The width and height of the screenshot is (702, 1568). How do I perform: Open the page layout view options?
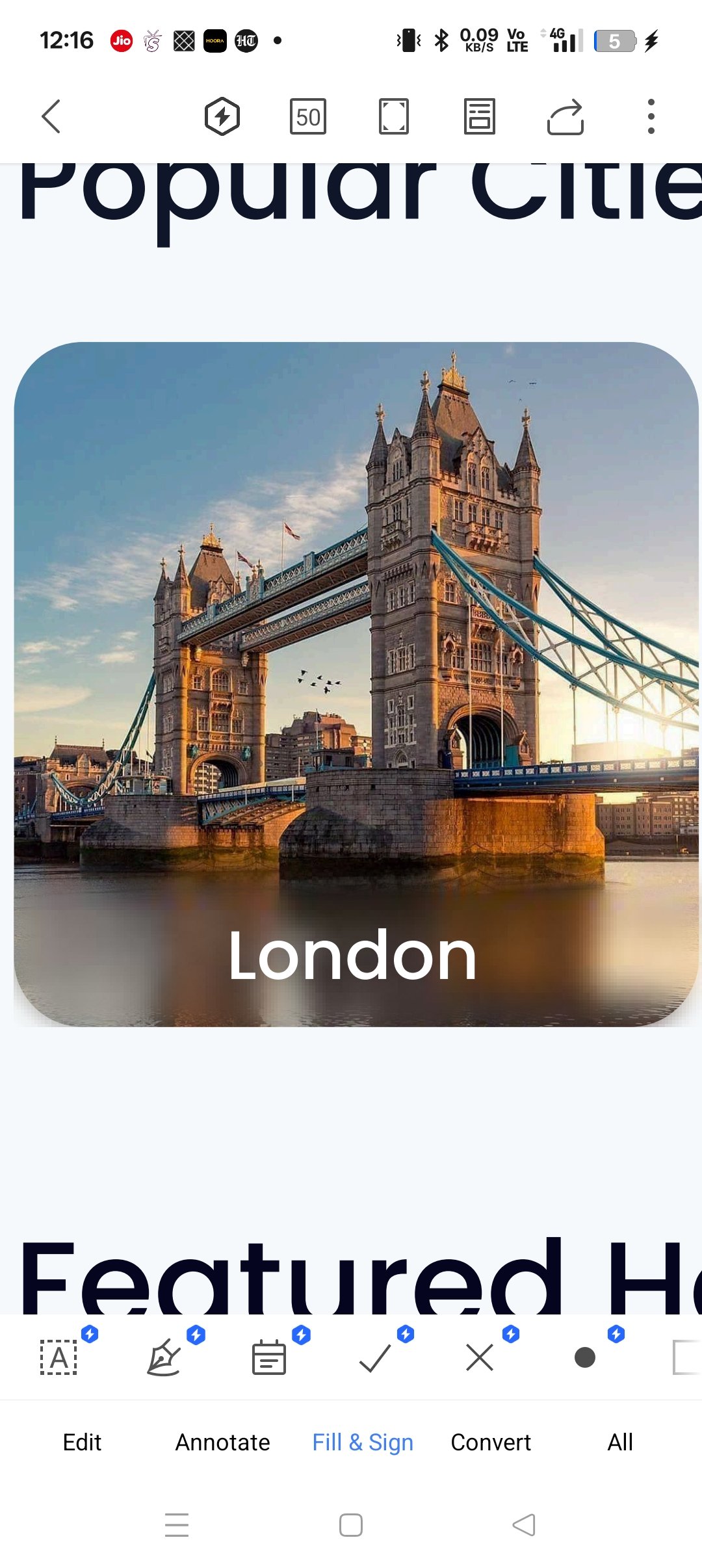pyautogui.click(x=480, y=117)
